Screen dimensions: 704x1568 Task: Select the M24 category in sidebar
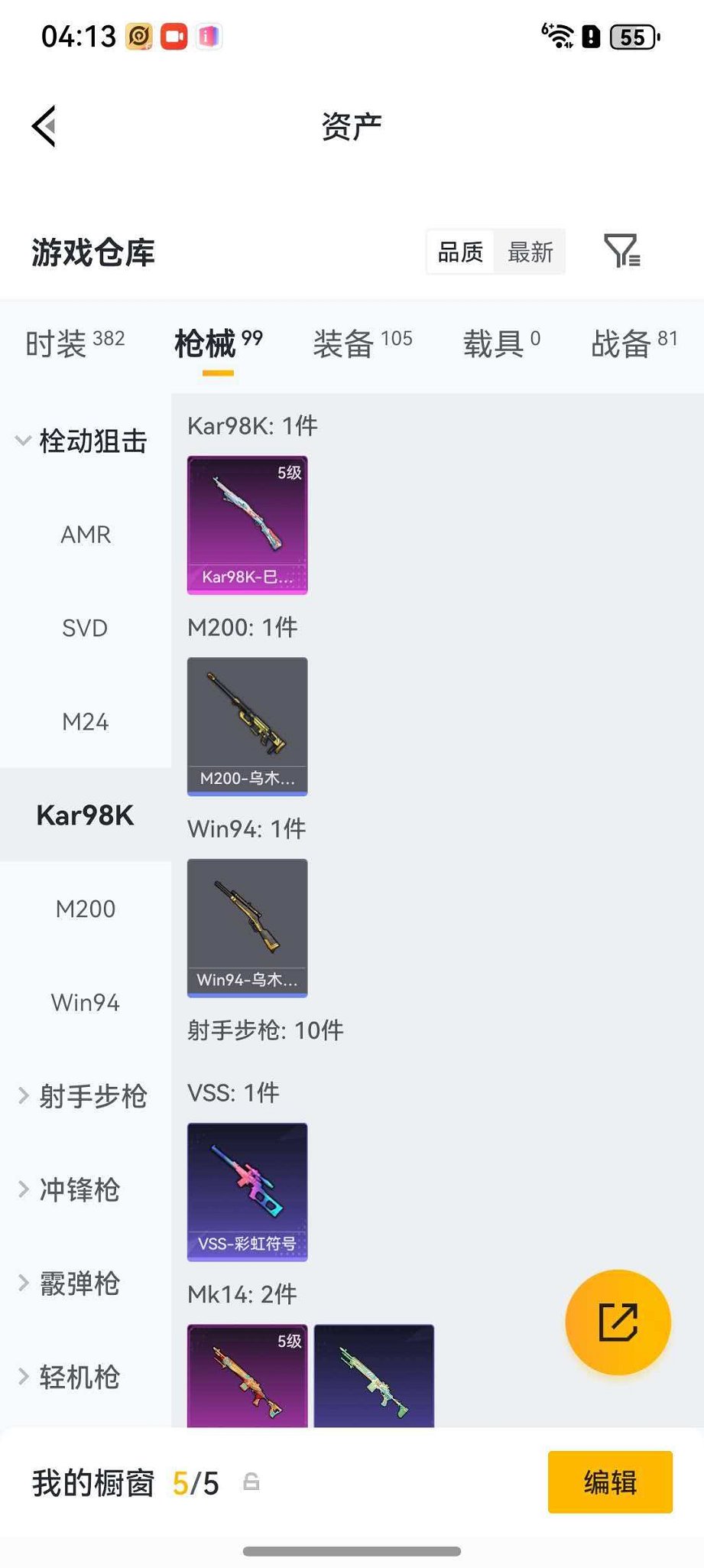pos(86,721)
